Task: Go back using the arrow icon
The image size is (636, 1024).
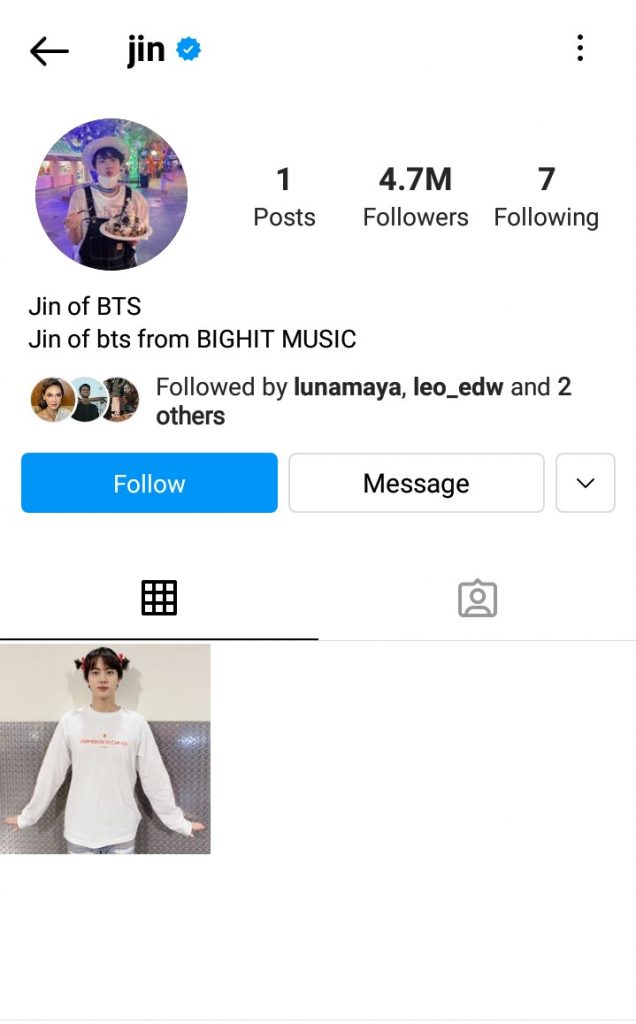Action: tap(49, 50)
